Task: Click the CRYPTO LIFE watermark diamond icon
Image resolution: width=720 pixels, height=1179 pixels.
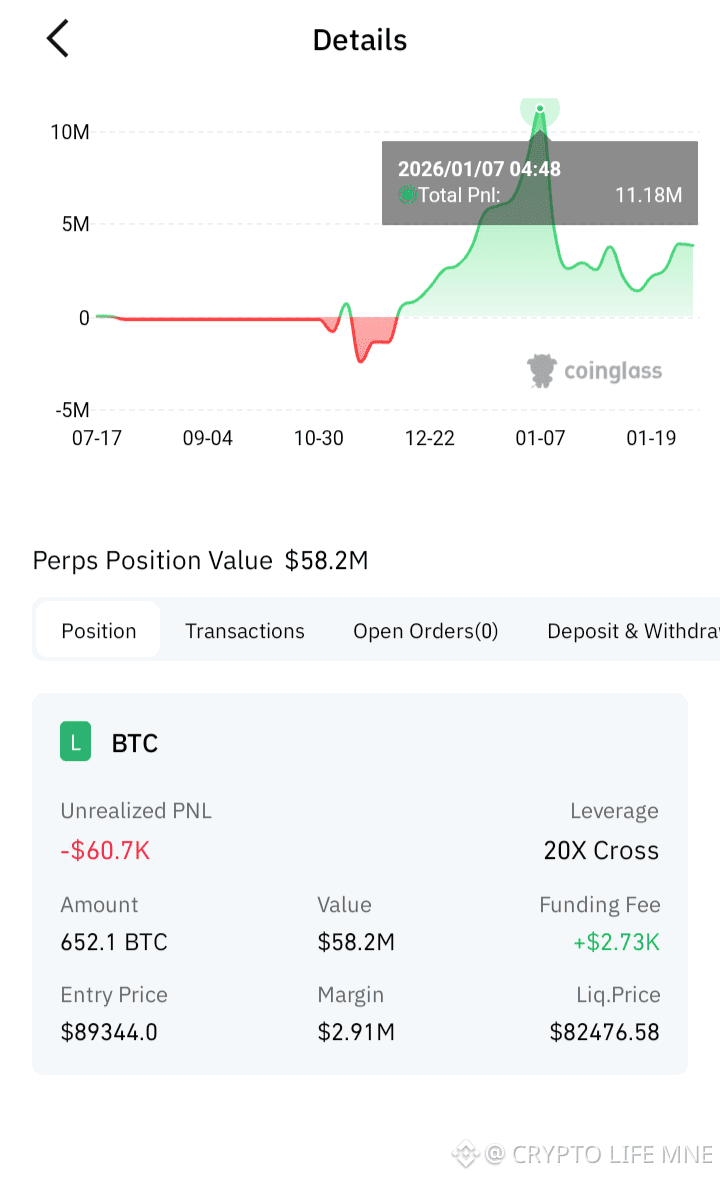Action: (464, 1154)
